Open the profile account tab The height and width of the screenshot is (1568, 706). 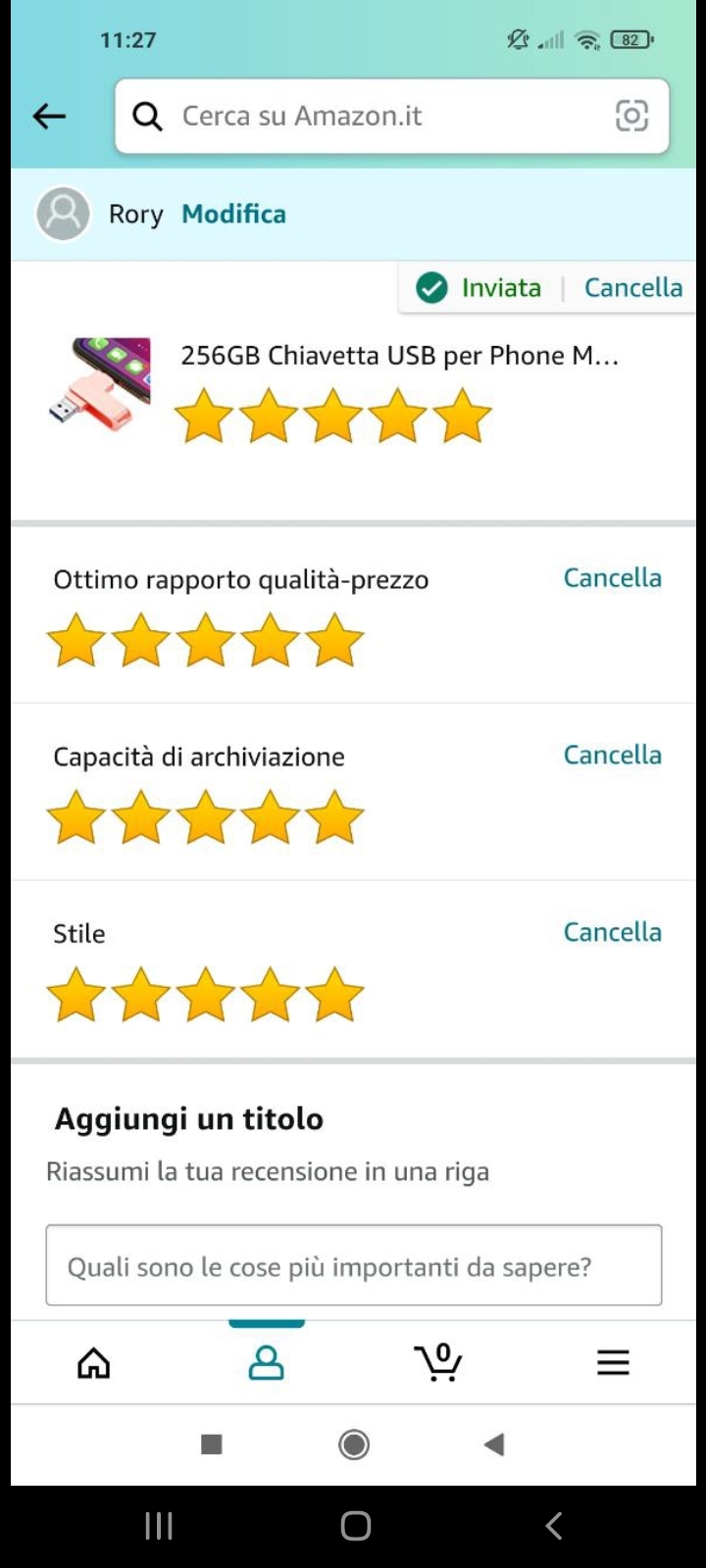tap(266, 1362)
